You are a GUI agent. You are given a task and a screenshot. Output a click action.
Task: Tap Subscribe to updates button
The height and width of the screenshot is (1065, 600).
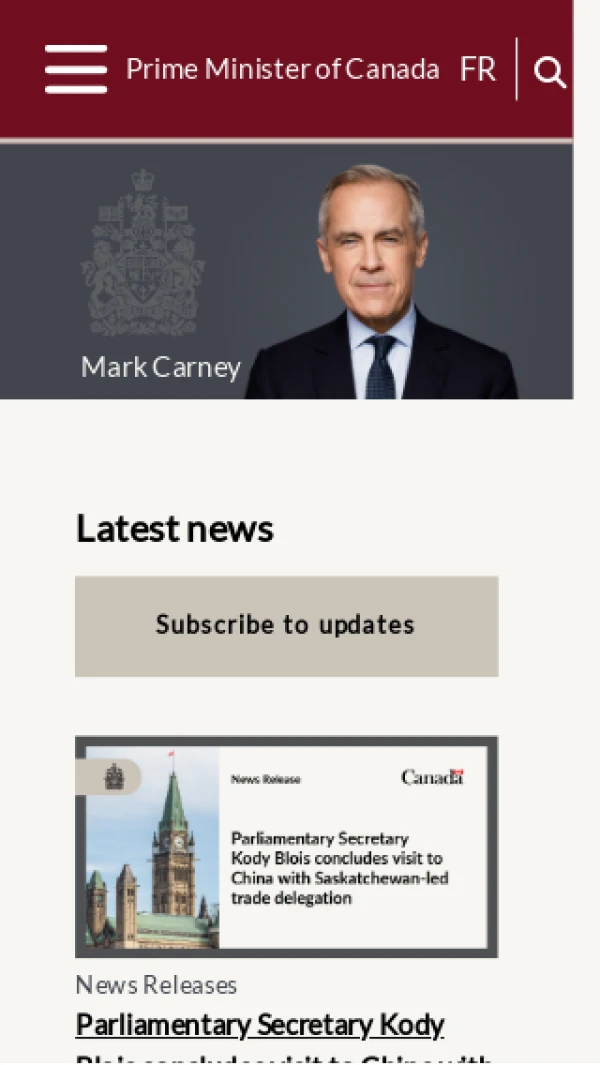286,626
